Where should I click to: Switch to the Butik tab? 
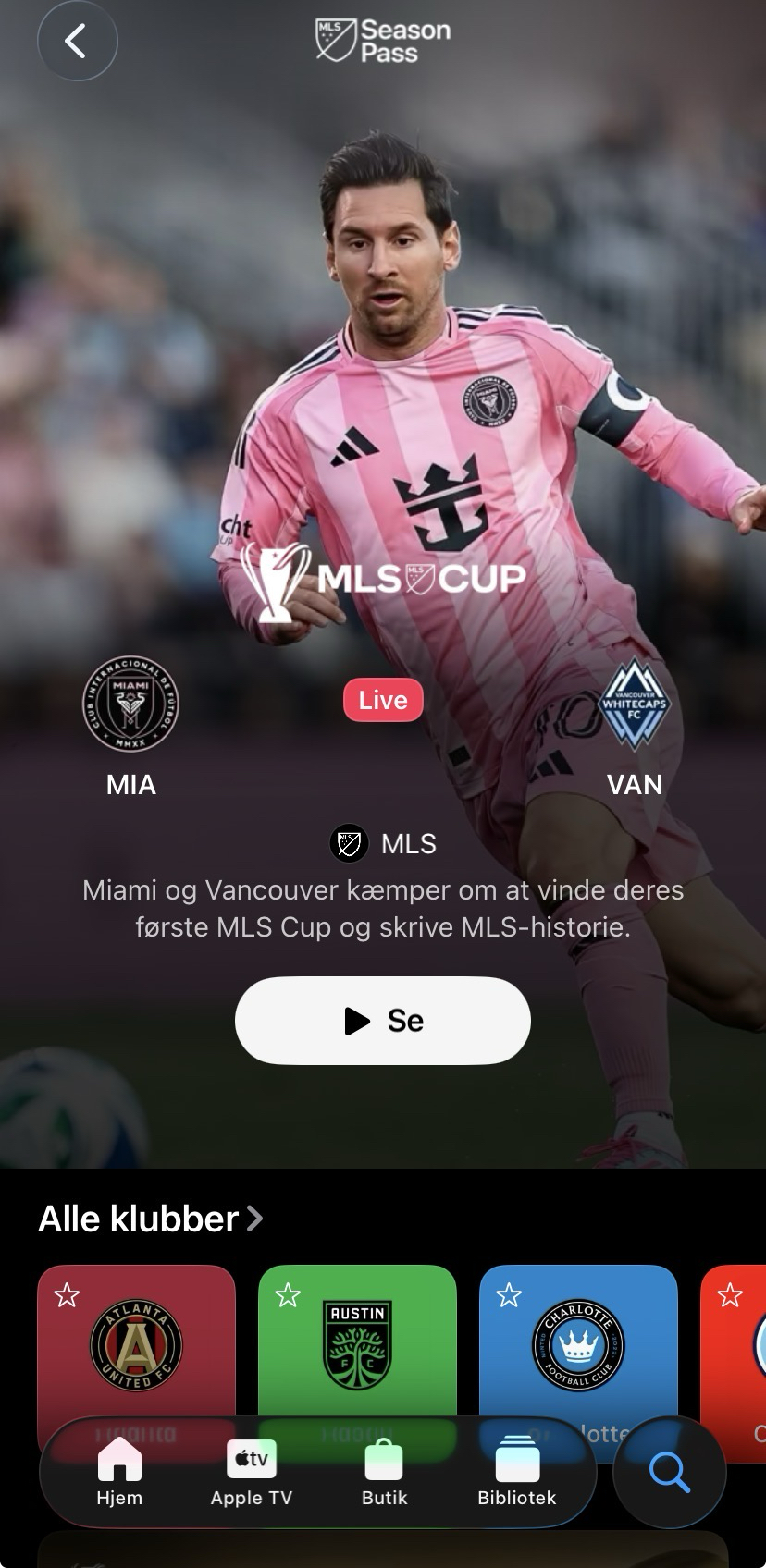pos(384,1473)
